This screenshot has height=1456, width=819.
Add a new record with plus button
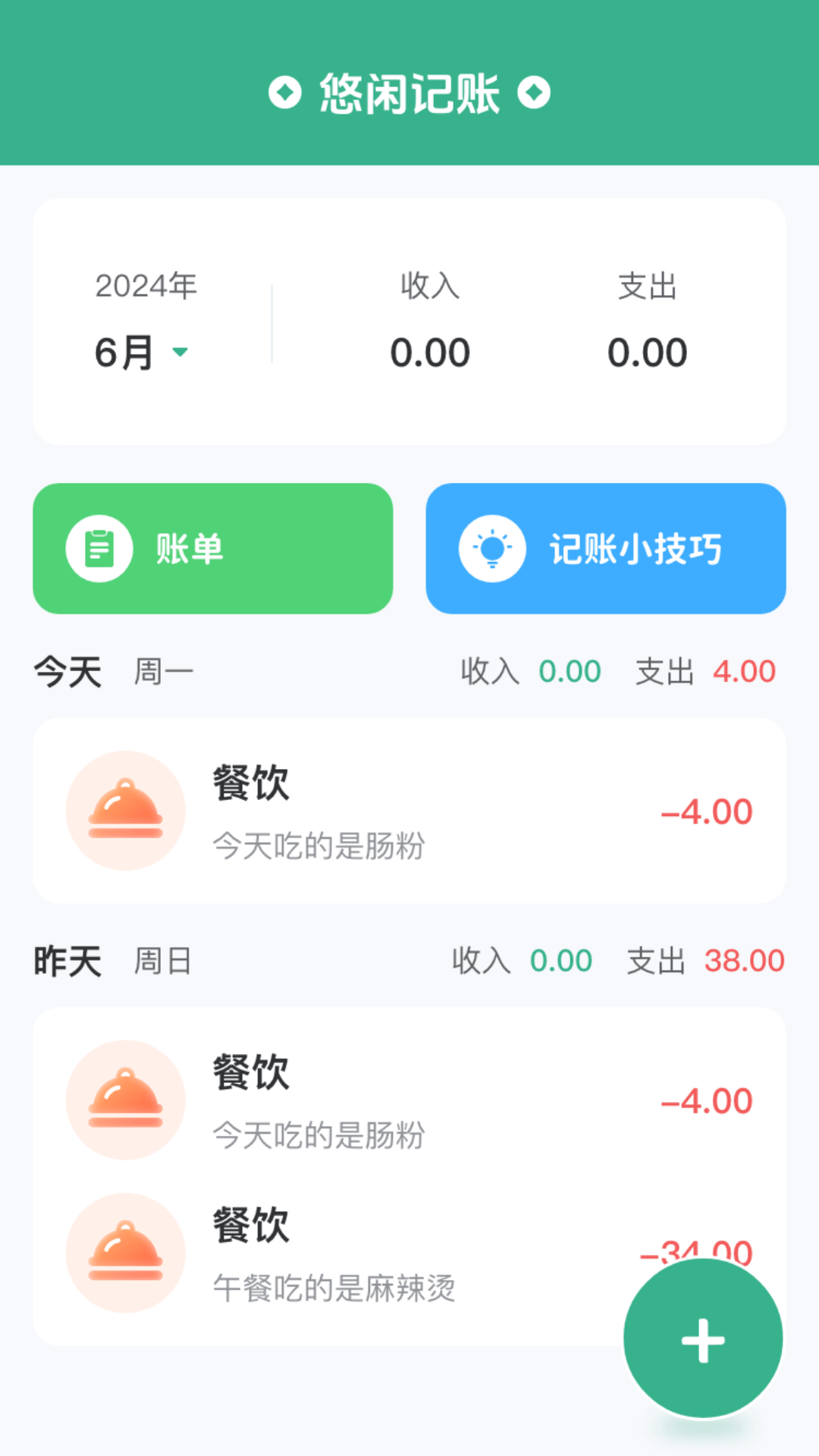point(703,1338)
